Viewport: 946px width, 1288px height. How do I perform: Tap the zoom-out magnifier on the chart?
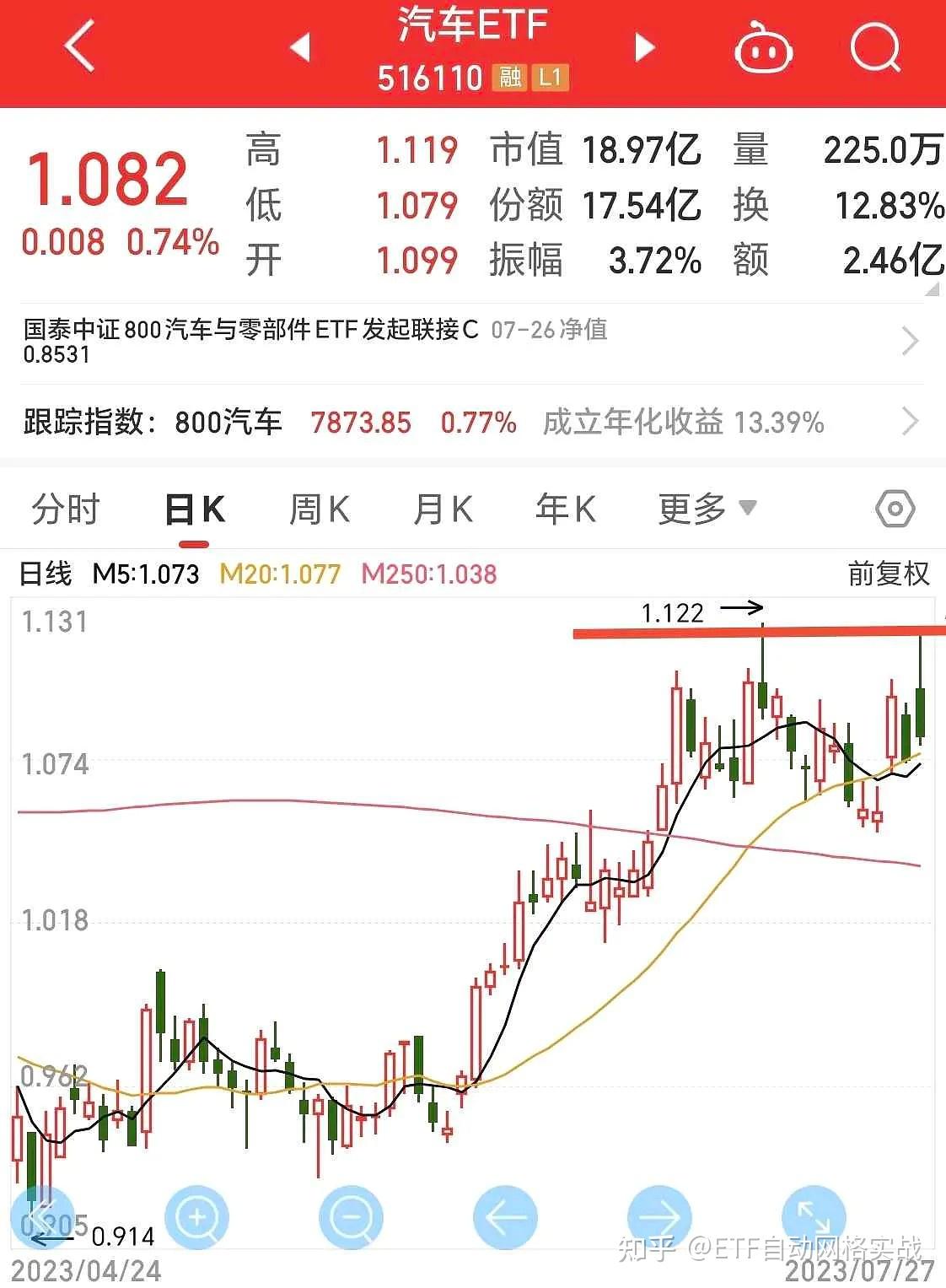[352, 1217]
